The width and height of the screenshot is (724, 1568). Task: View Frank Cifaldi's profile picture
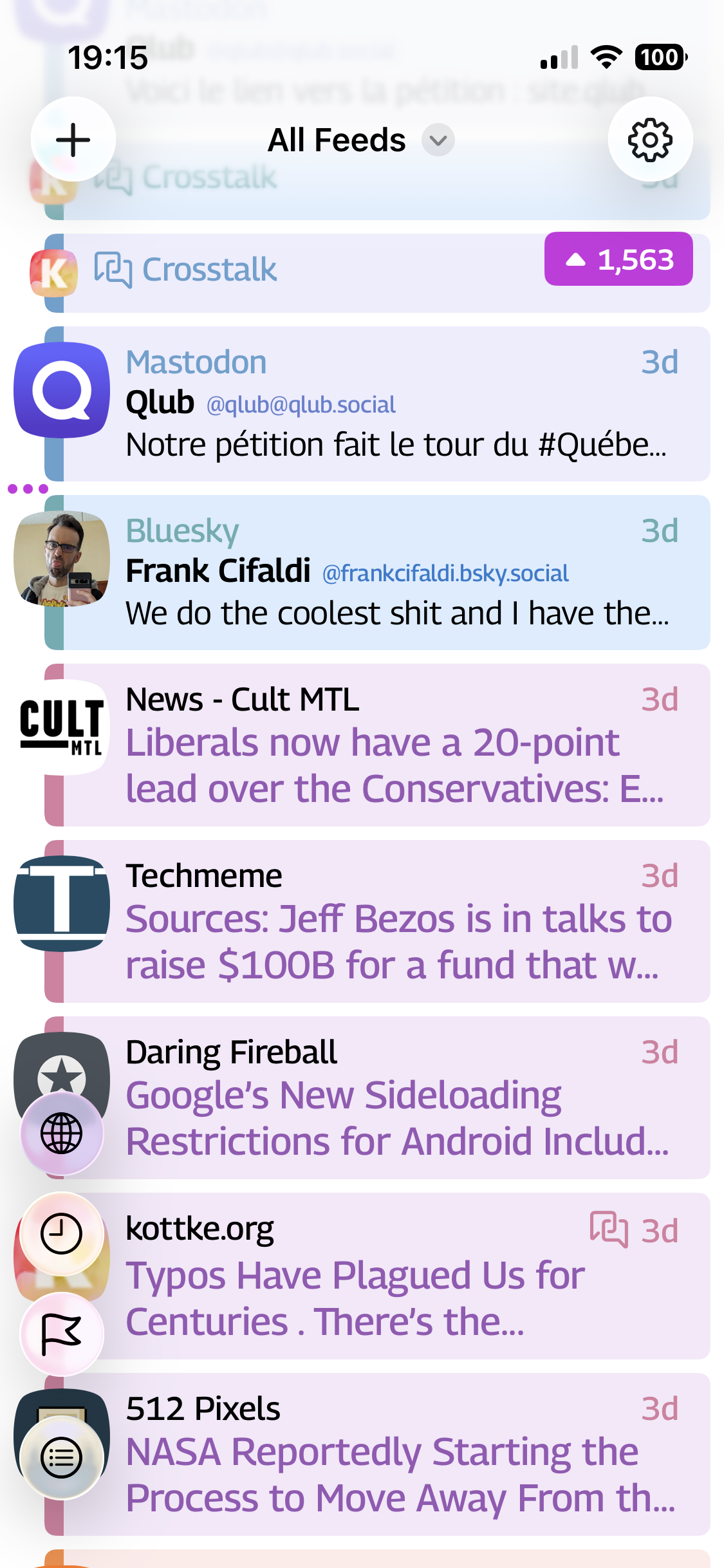point(62,559)
